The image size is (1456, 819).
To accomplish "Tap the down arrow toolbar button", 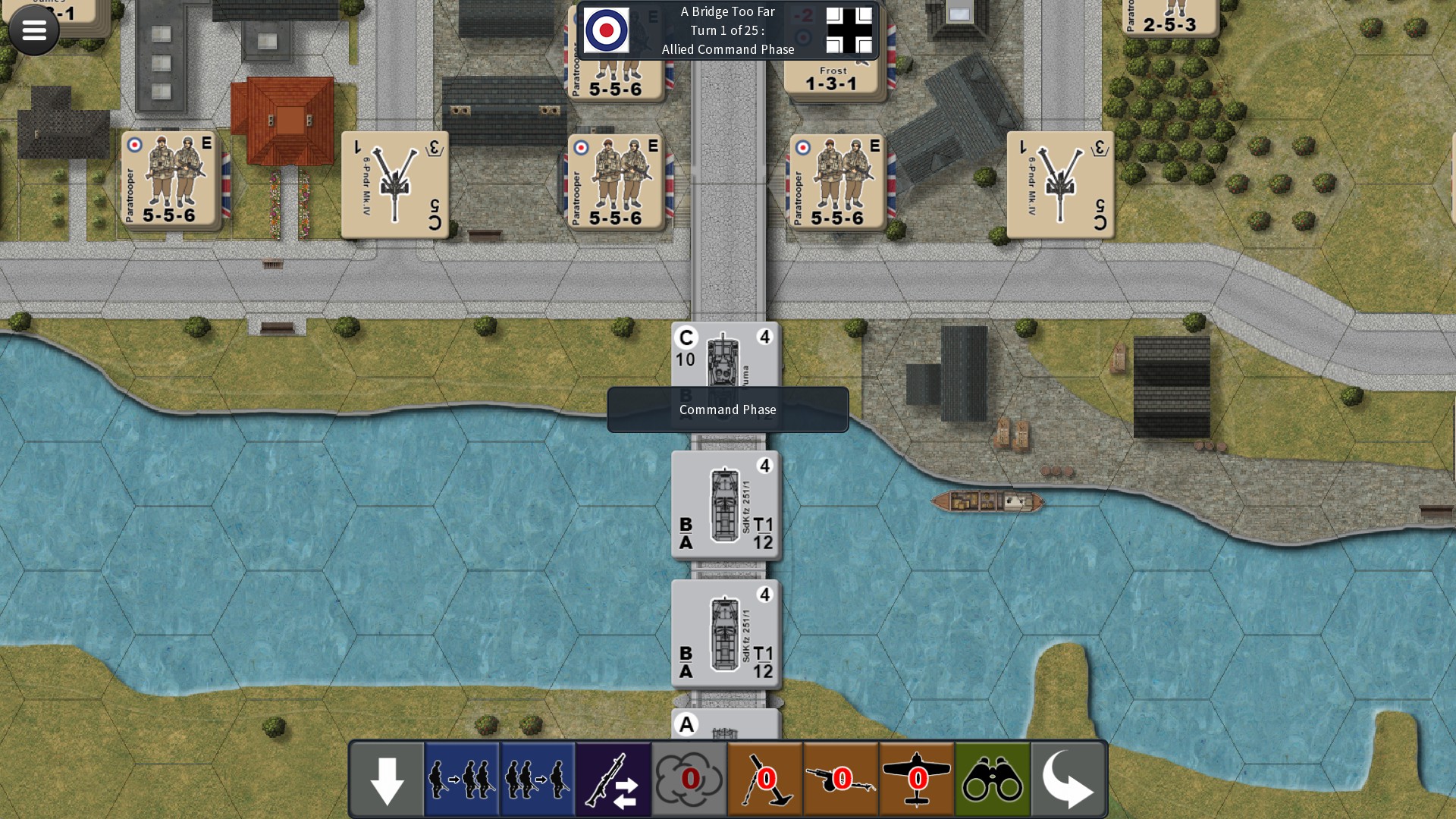I will click(x=387, y=779).
